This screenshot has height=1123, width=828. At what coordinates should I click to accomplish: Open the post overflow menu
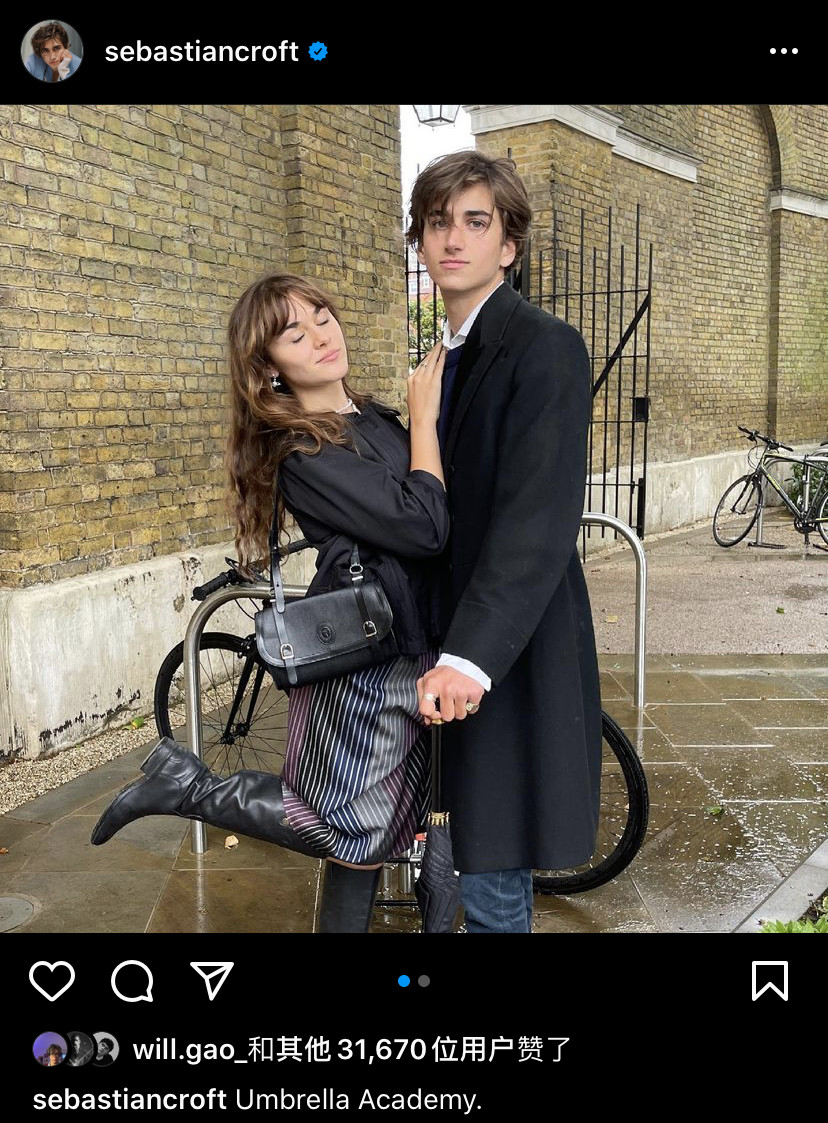[783, 52]
